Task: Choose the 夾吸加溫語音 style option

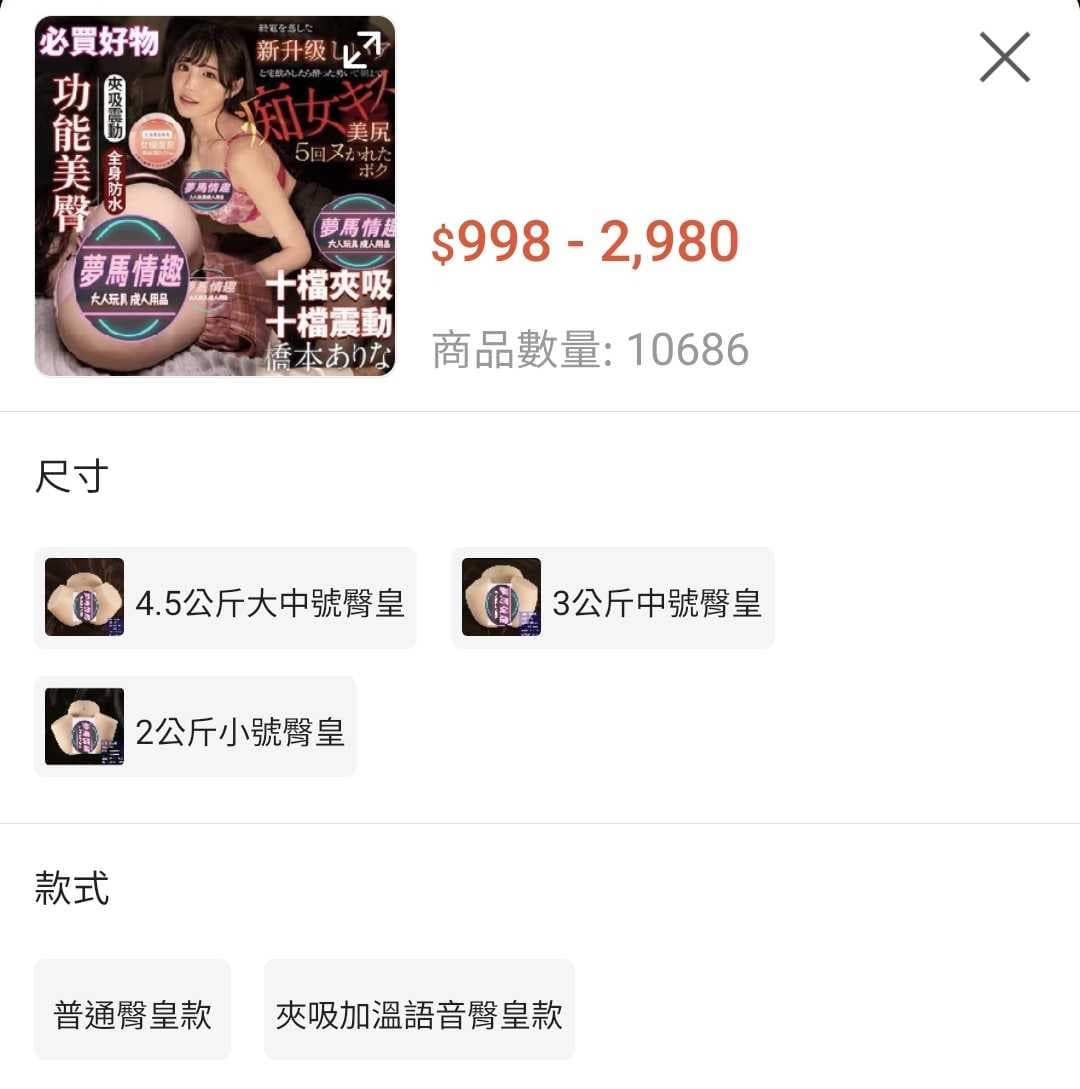Action: (419, 1009)
